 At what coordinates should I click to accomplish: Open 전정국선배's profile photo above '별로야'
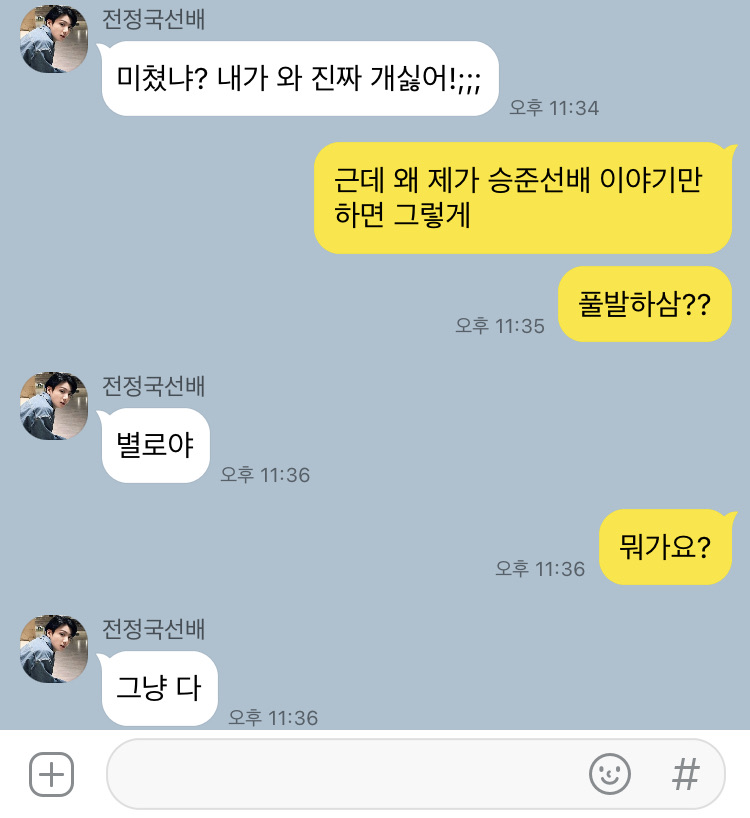point(54,406)
